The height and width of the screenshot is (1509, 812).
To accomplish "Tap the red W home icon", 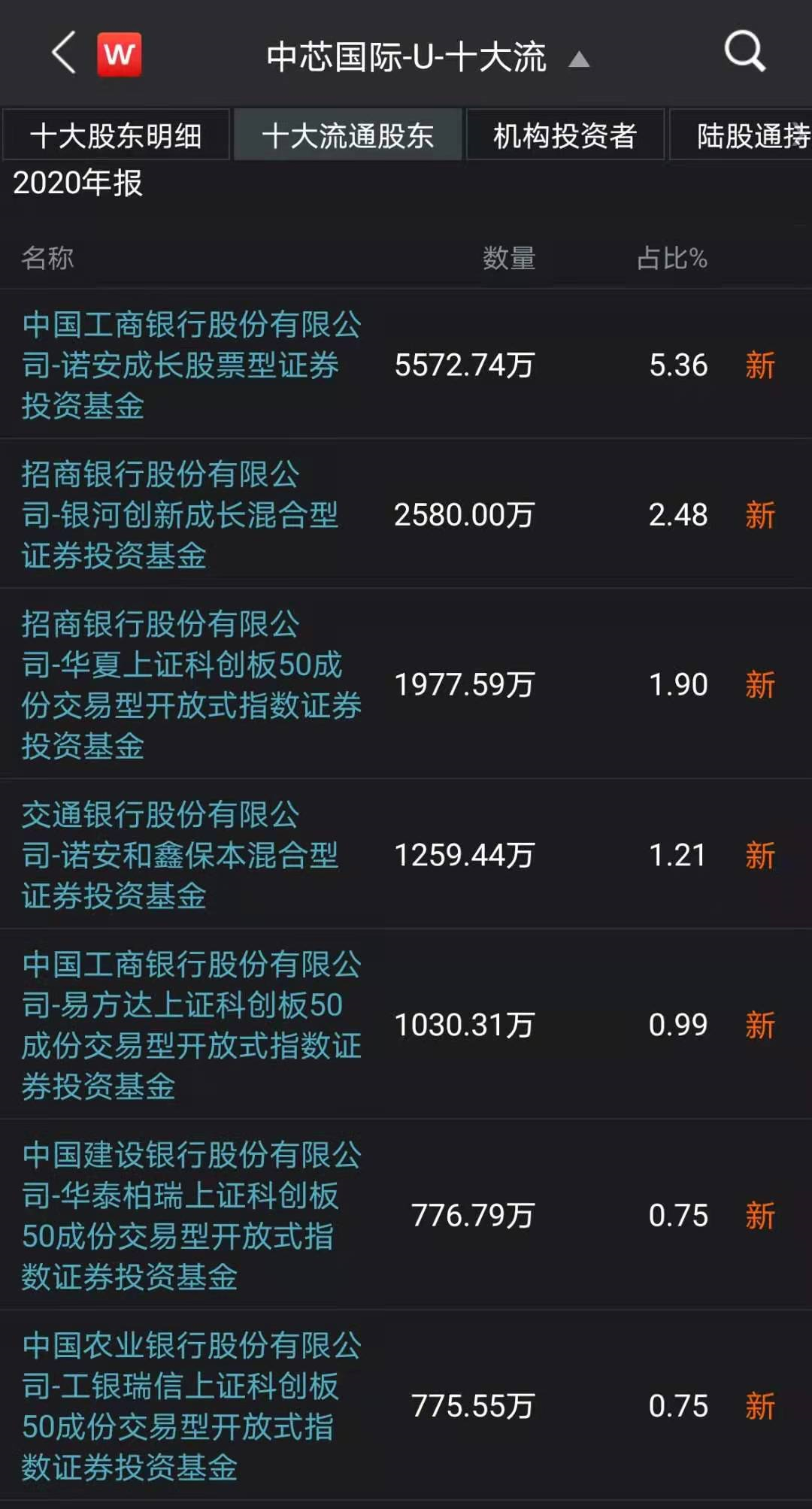I will click(119, 54).
